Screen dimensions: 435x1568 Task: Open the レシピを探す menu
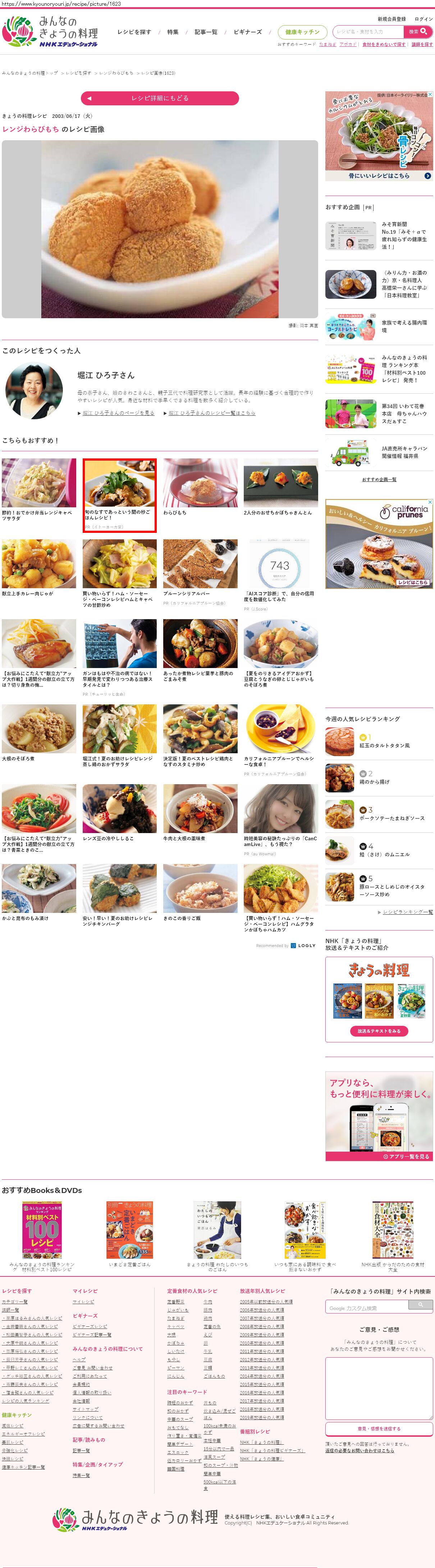[x=134, y=32]
